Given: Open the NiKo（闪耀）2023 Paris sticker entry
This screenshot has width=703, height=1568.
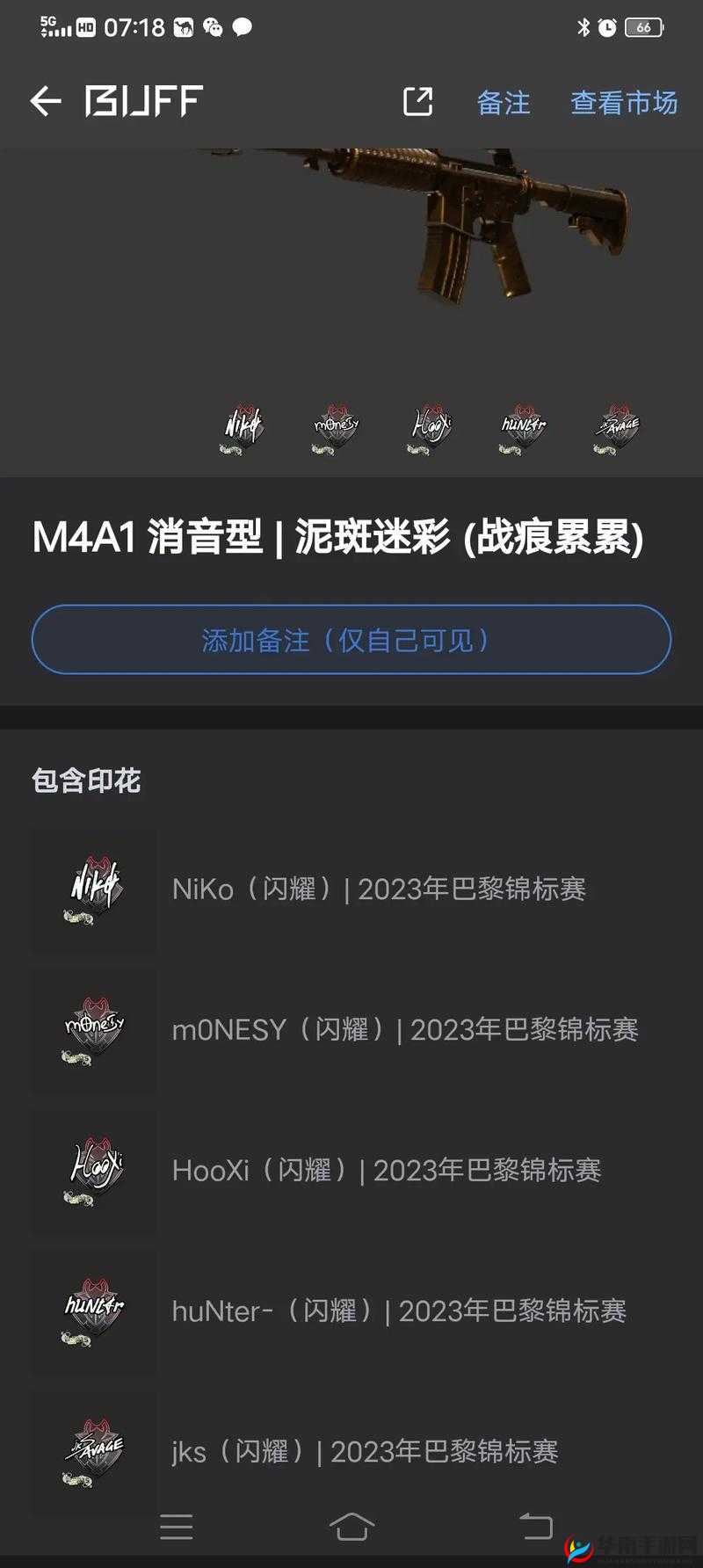Looking at the screenshot, I should click(x=381, y=889).
